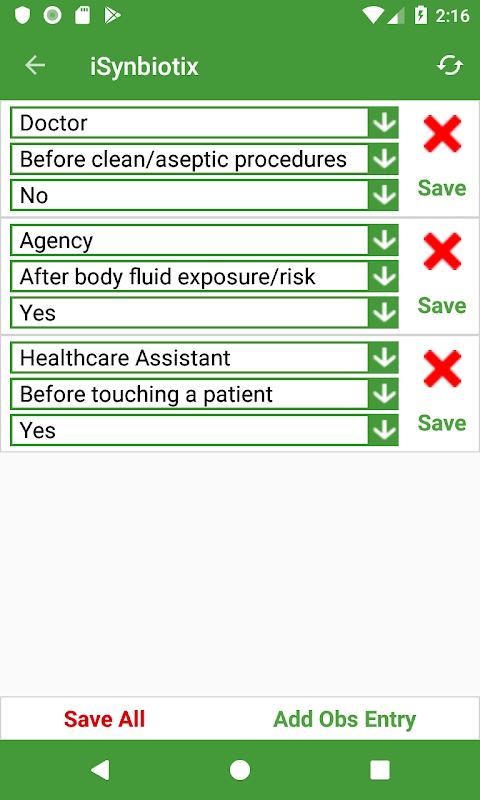Go to the system home screen
This screenshot has width=480, height=800.
click(x=240, y=770)
